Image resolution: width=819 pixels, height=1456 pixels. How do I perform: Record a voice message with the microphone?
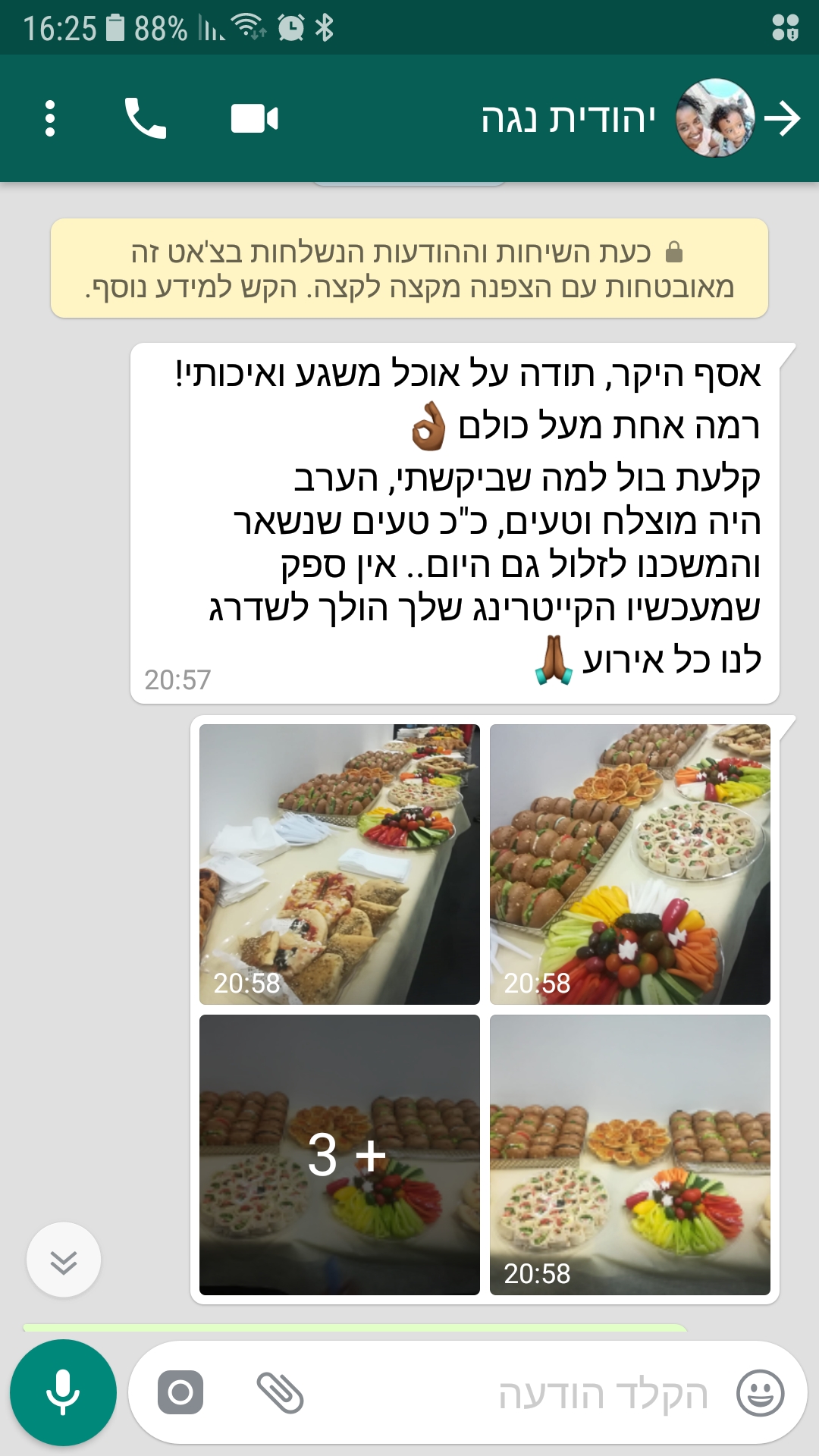click(x=63, y=1392)
